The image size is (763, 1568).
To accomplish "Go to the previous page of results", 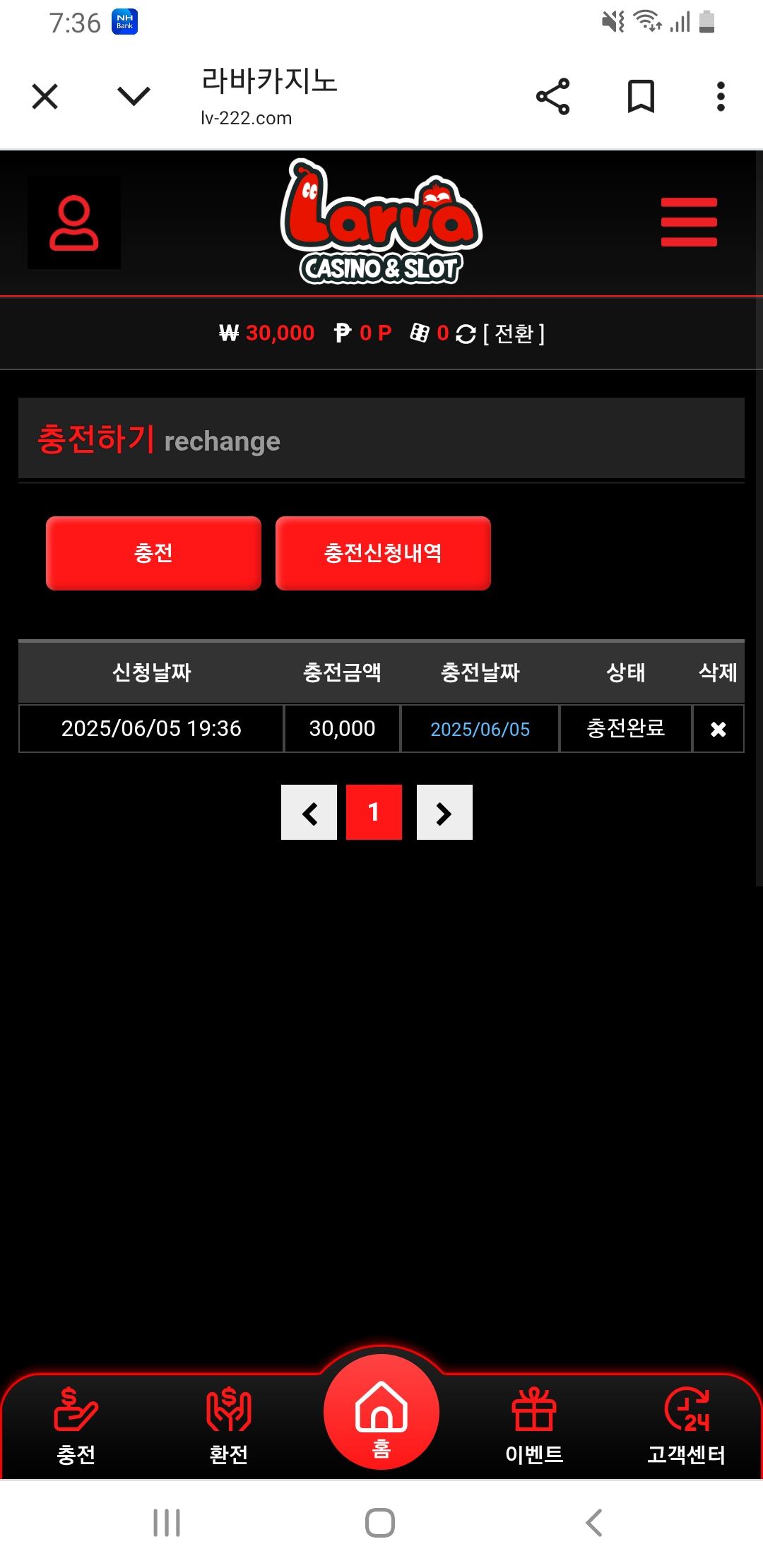I will pos(309,813).
